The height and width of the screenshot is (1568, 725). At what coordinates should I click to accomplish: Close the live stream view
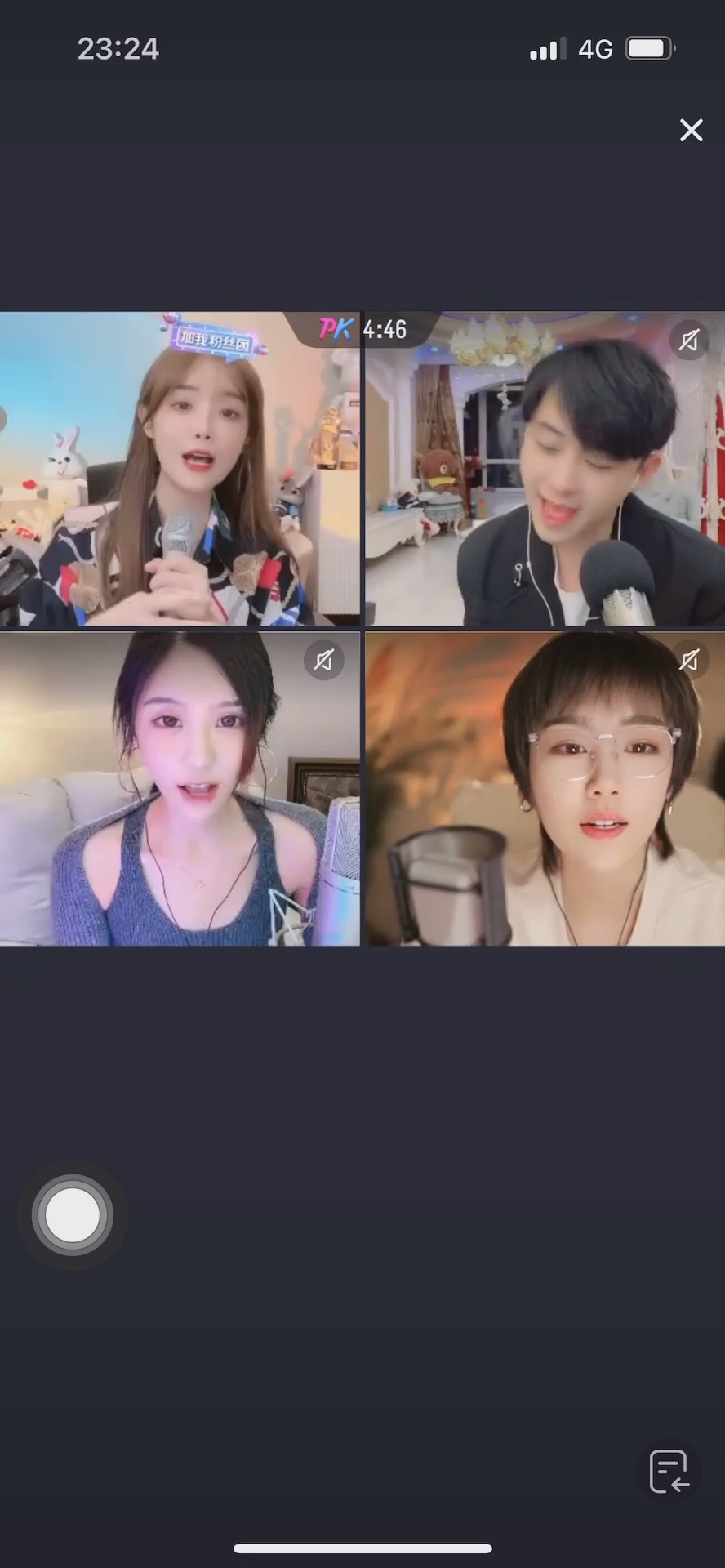691,130
